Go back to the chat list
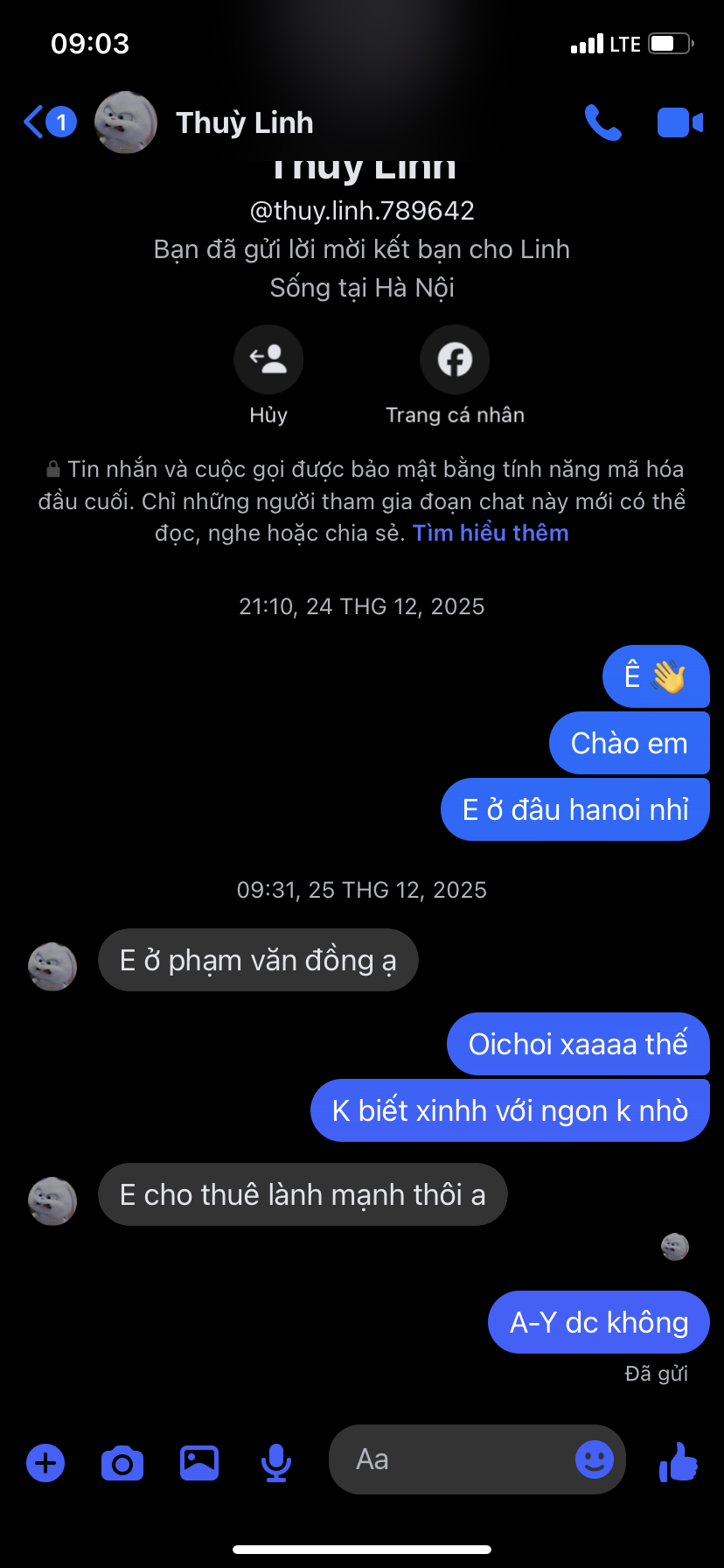Screen dimensions: 724x1568 [x=37, y=122]
